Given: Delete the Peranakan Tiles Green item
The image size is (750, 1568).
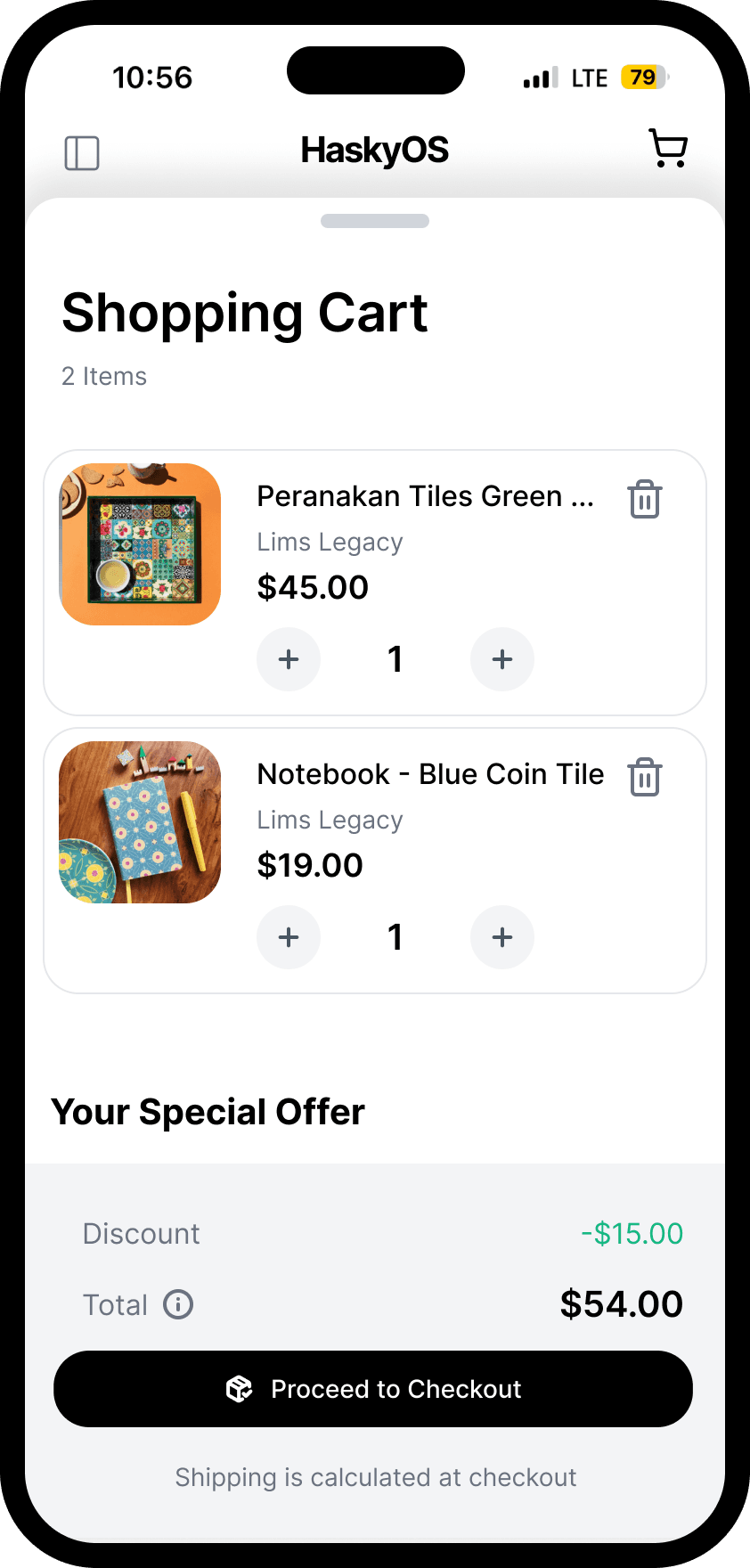Looking at the screenshot, I should (x=644, y=500).
